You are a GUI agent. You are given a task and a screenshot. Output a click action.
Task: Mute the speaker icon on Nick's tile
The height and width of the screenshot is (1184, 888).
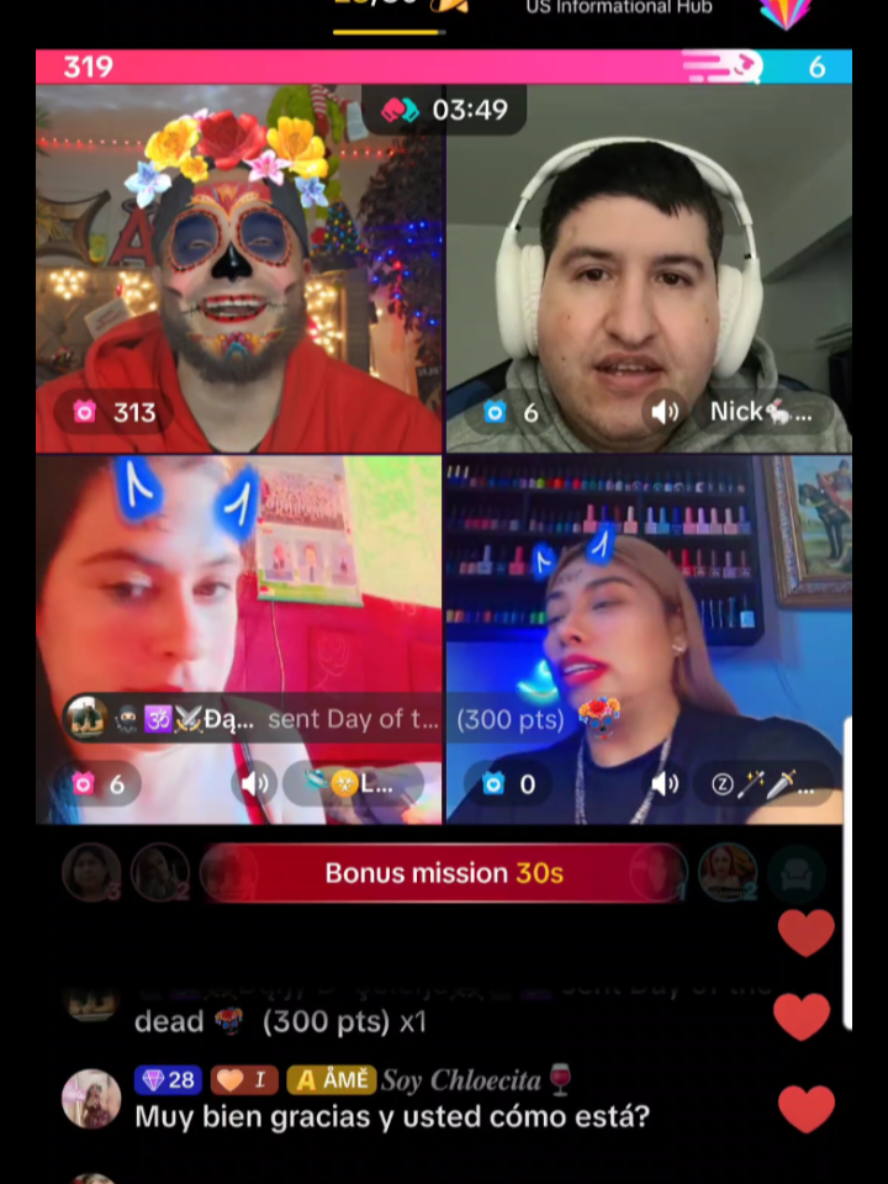(x=664, y=412)
